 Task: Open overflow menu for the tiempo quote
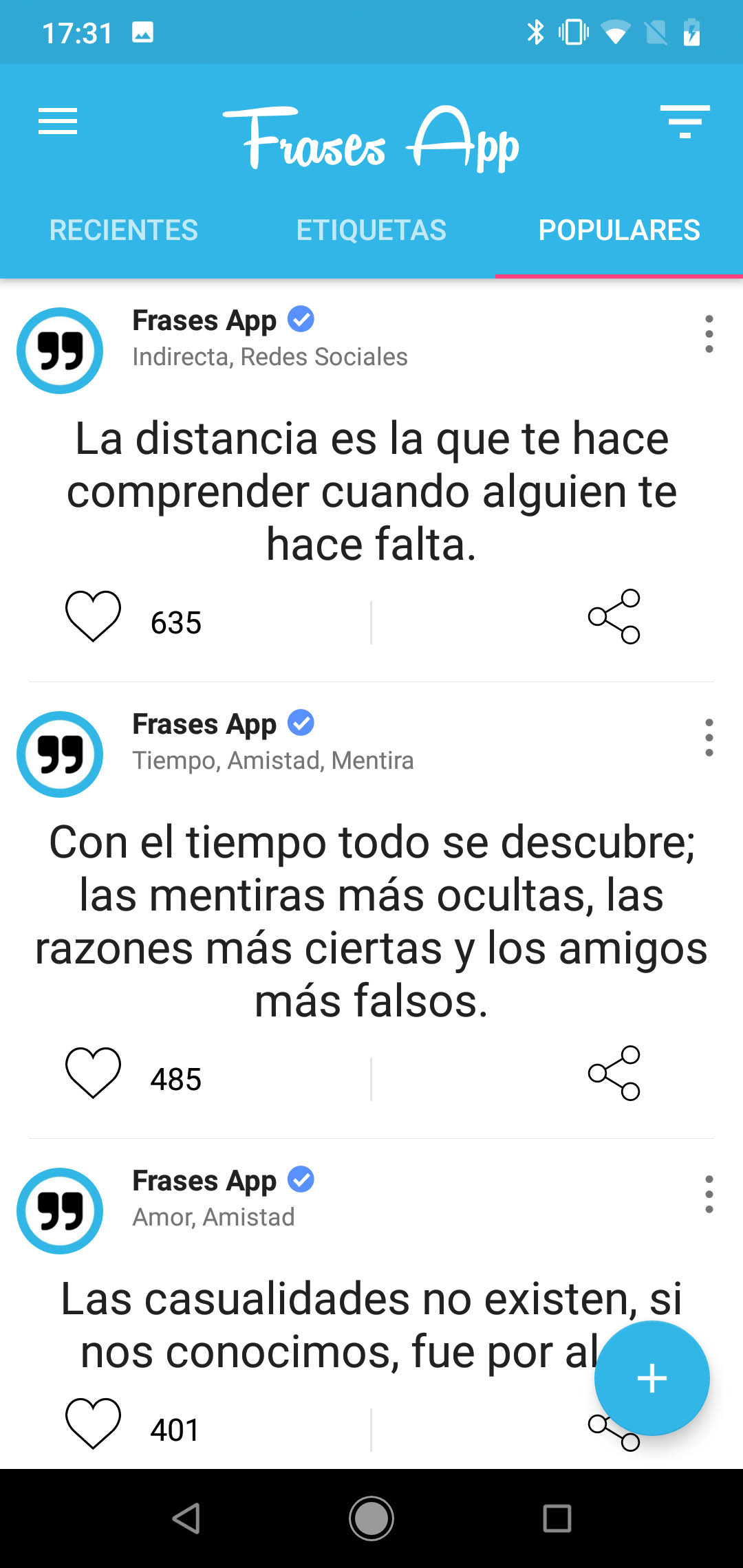click(709, 738)
